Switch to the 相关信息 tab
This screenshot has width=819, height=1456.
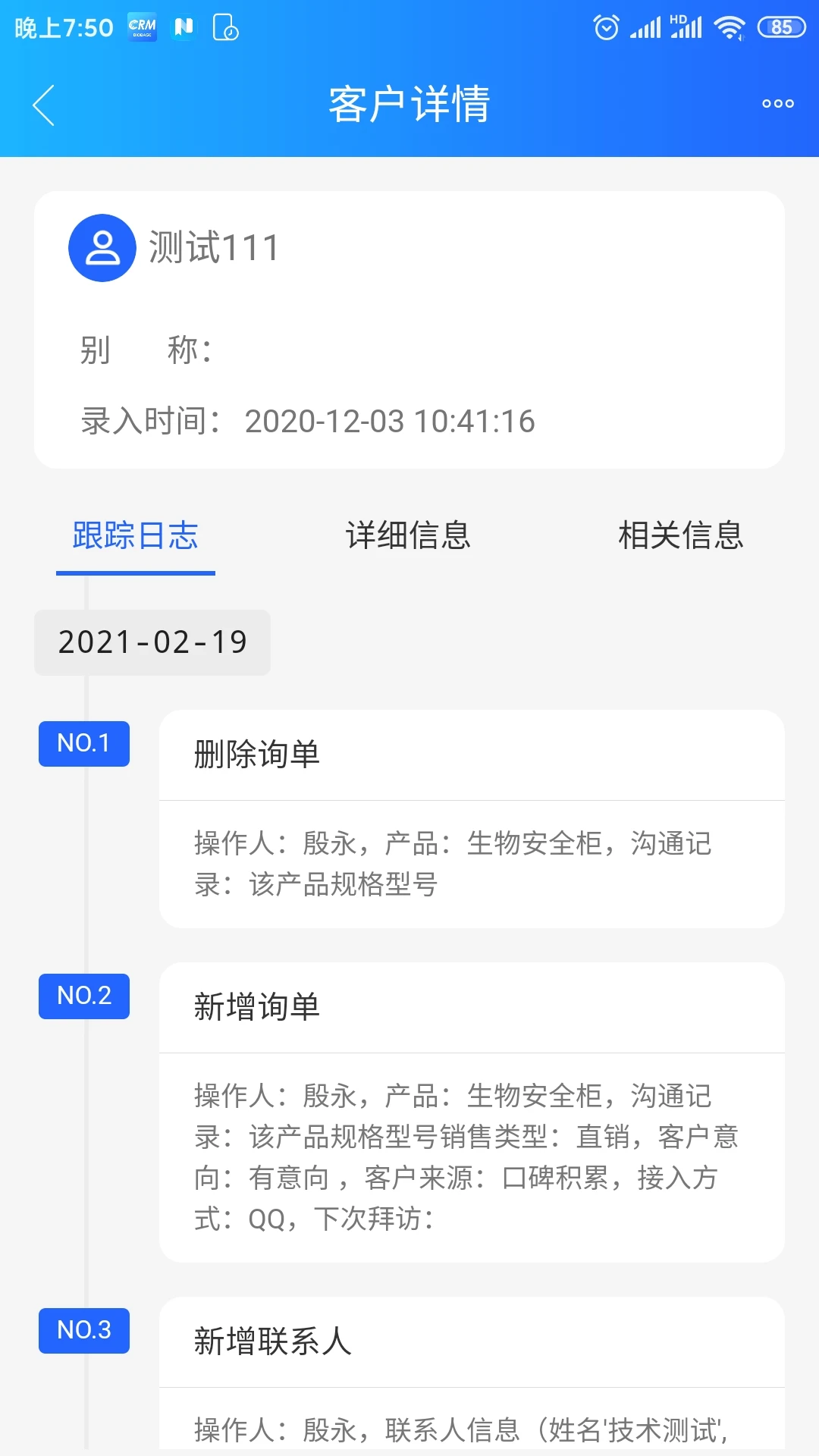pyautogui.click(x=680, y=536)
